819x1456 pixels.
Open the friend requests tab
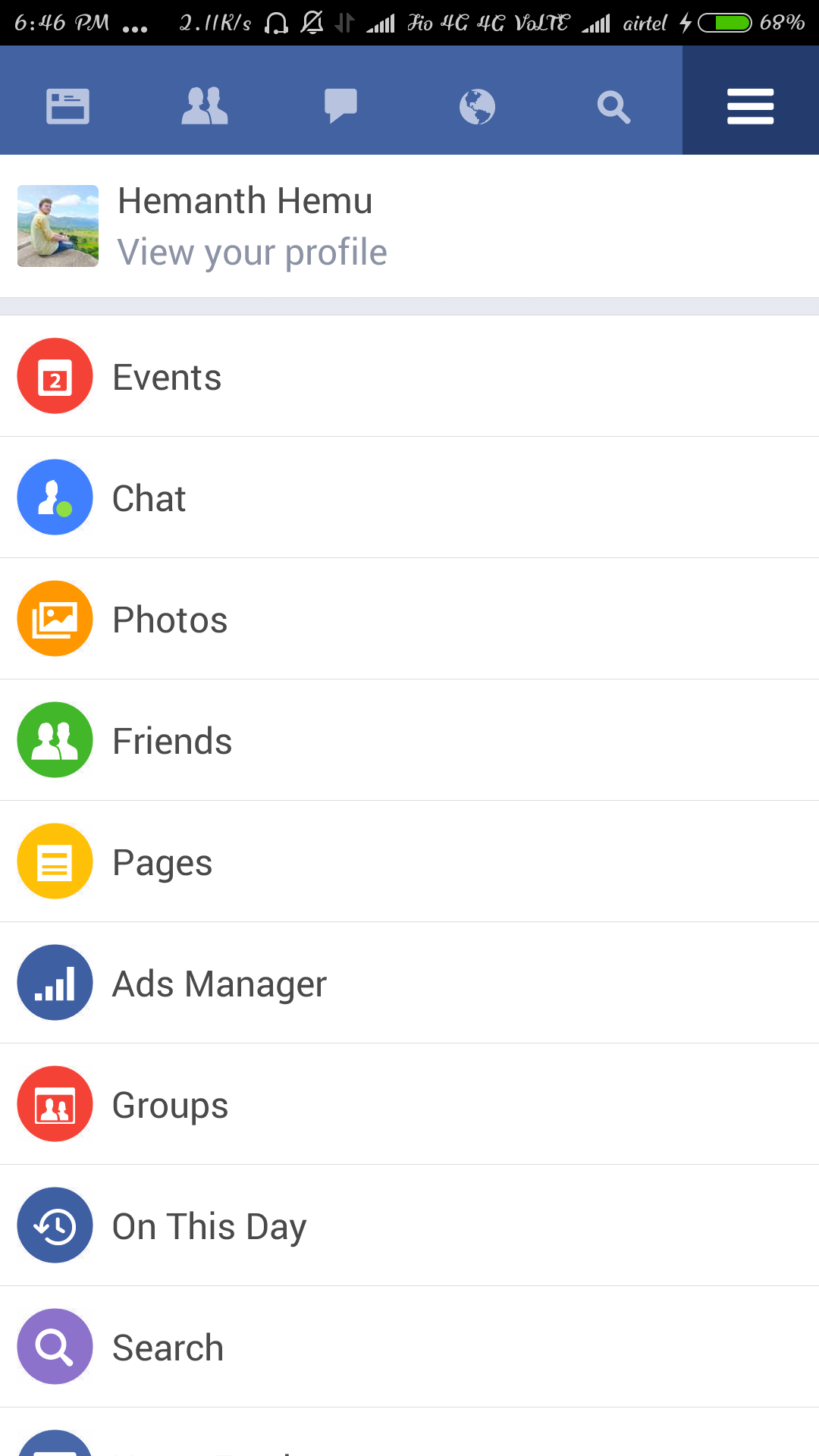pos(205,106)
